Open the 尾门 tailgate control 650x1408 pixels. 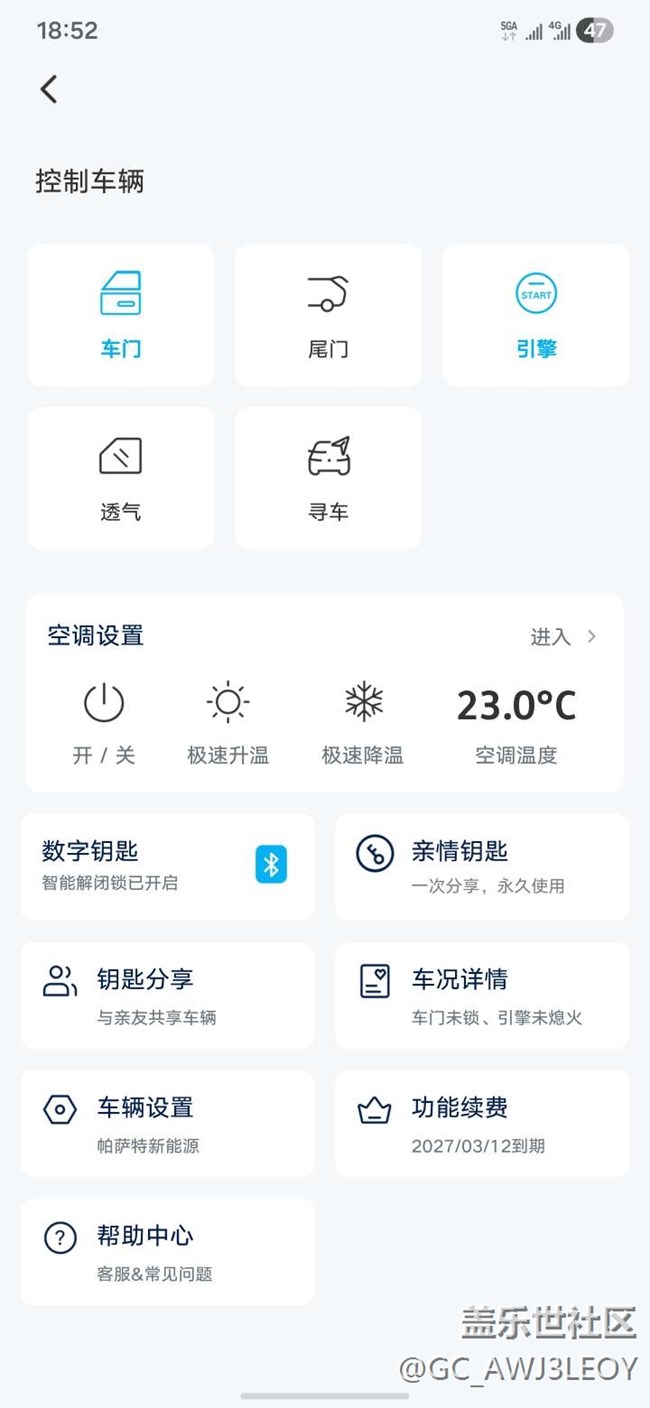(328, 314)
